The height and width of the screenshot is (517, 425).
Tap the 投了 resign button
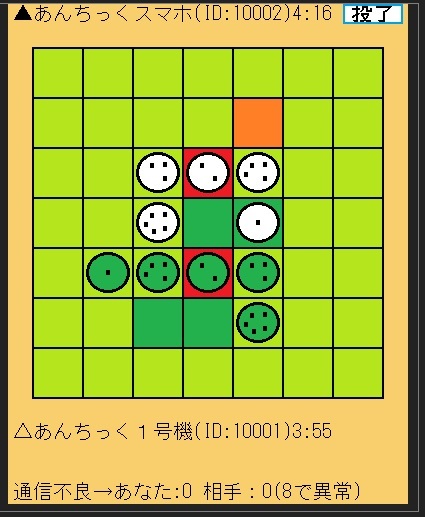click(373, 14)
